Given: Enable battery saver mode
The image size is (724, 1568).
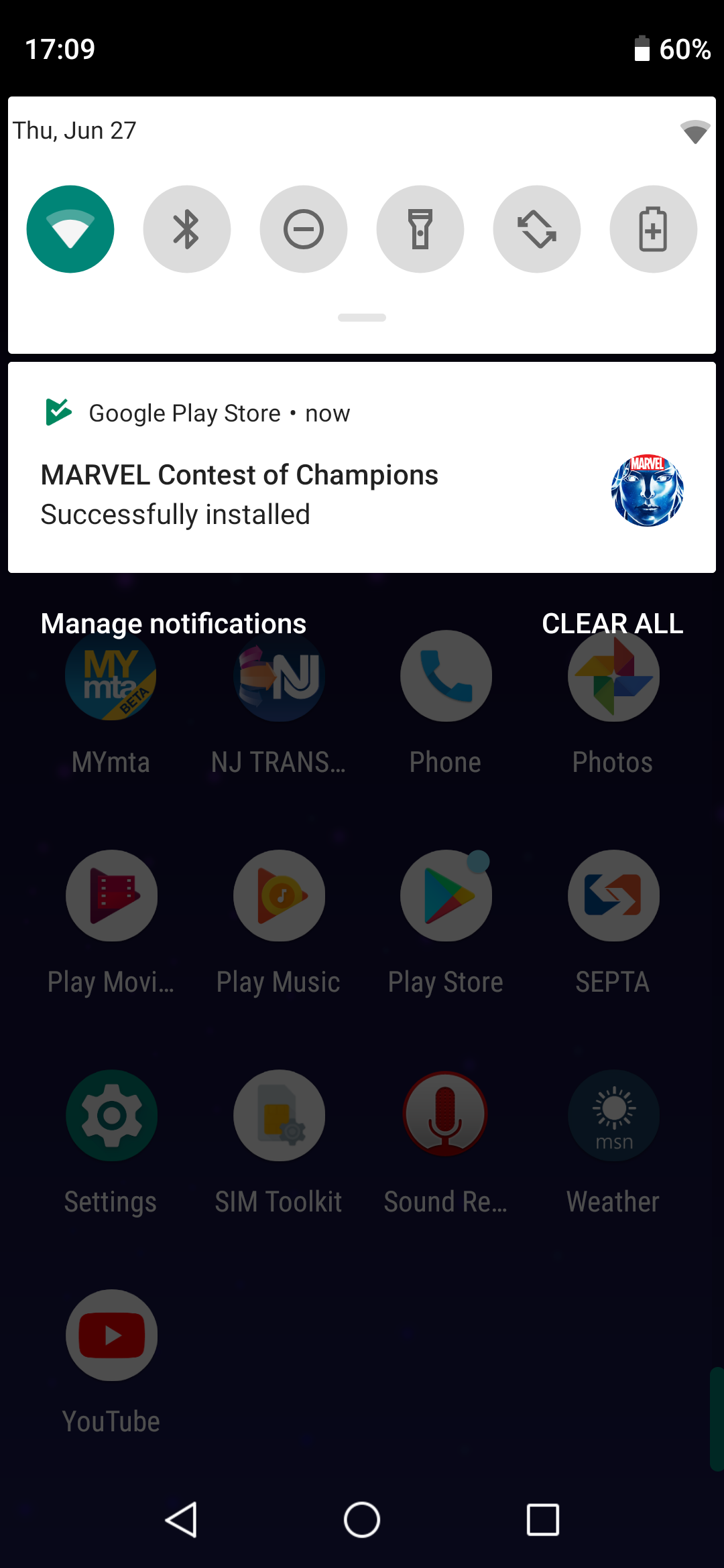Looking at the screenshot, I should [x=653, y=229].
